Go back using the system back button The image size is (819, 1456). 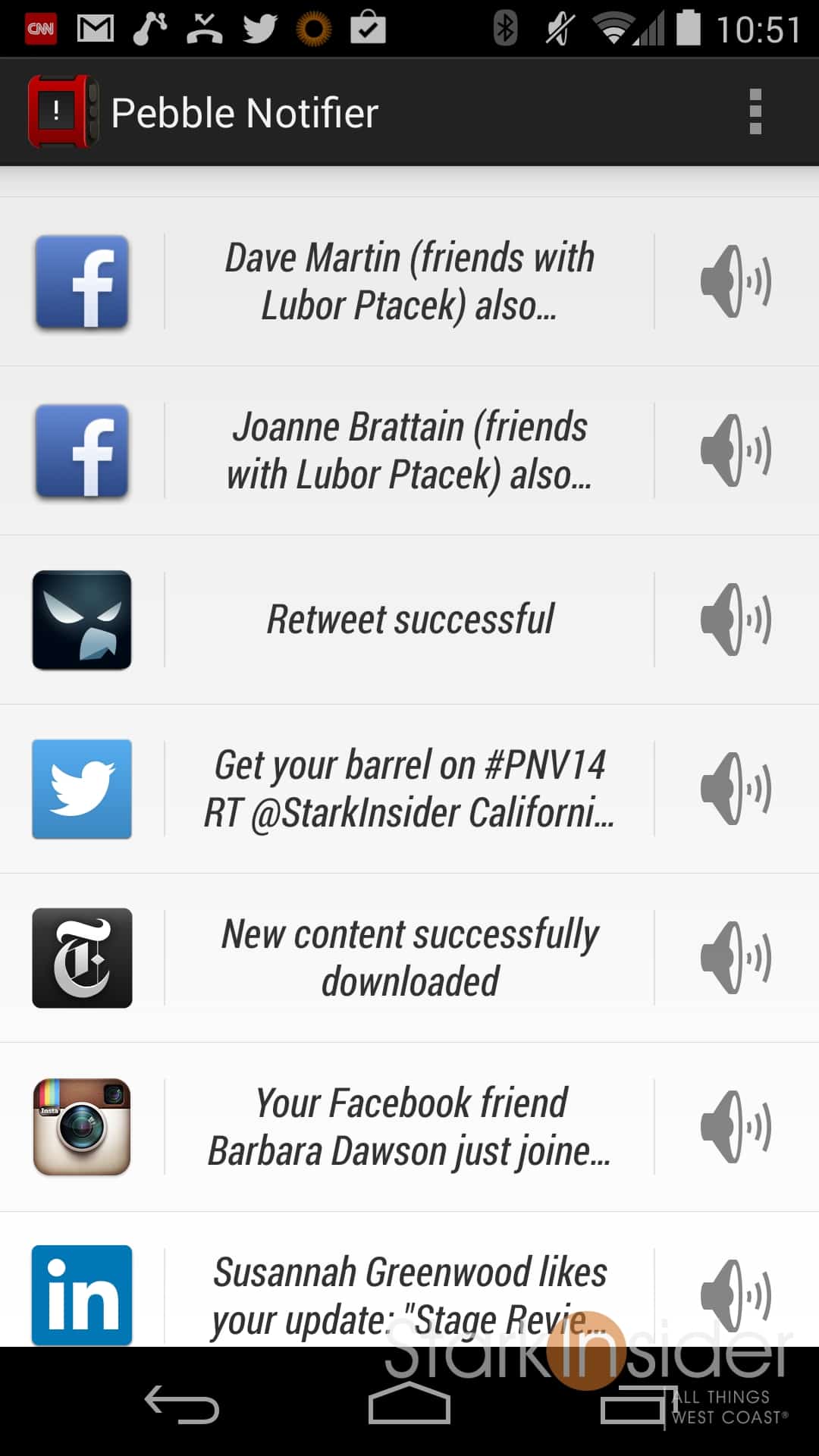(x=182, y=1406)
